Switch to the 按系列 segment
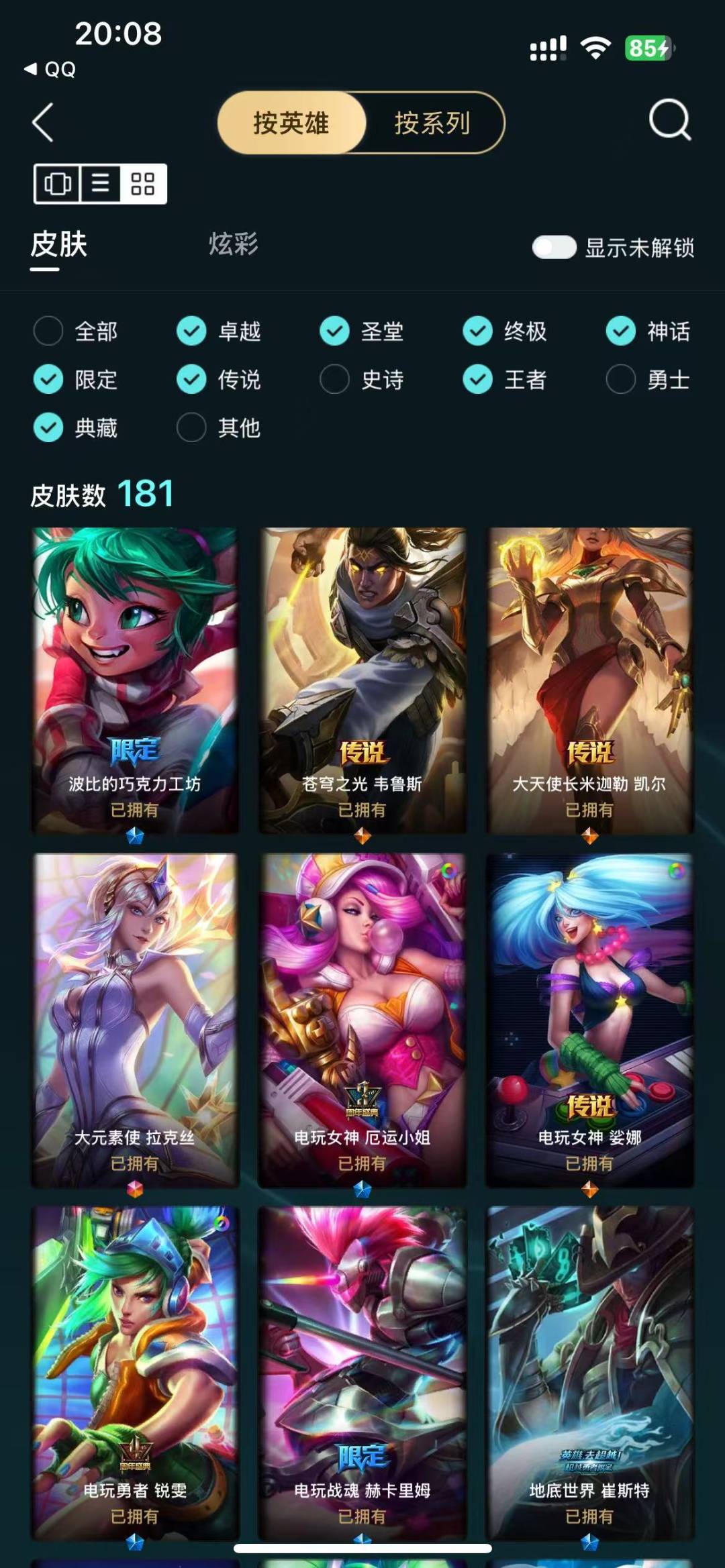Screen dimensions: 725x1568 click(x=432, y=123)
